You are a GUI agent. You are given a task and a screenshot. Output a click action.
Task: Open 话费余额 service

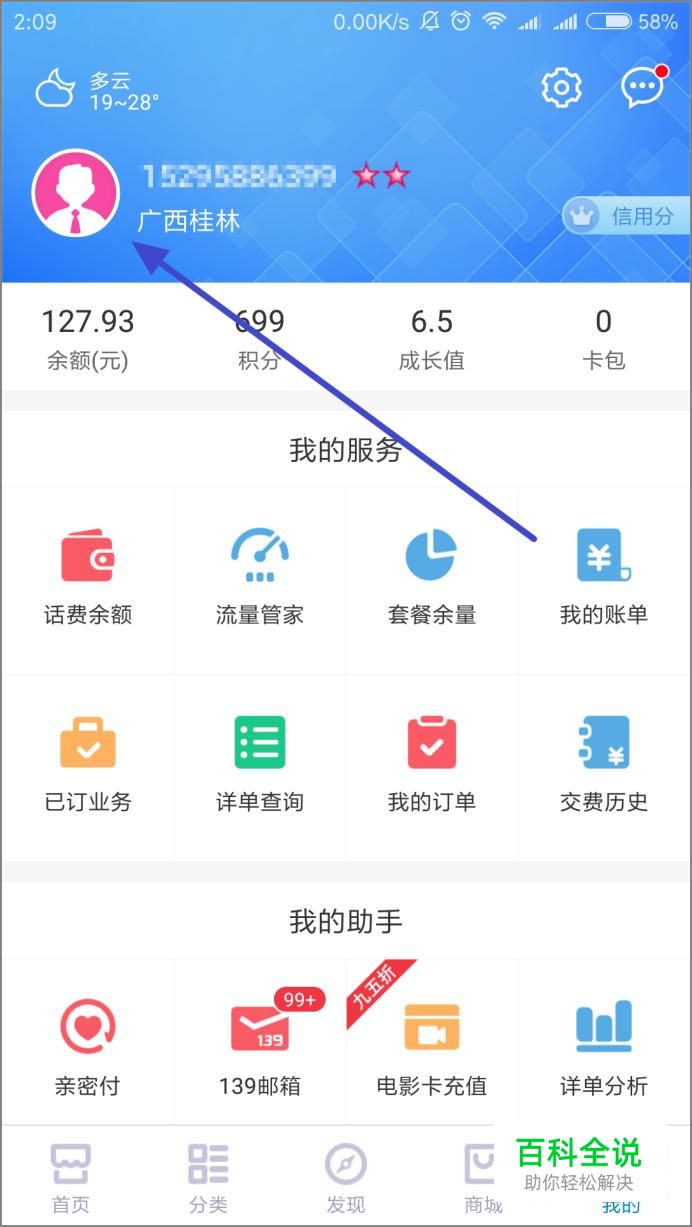click(88, 579)
